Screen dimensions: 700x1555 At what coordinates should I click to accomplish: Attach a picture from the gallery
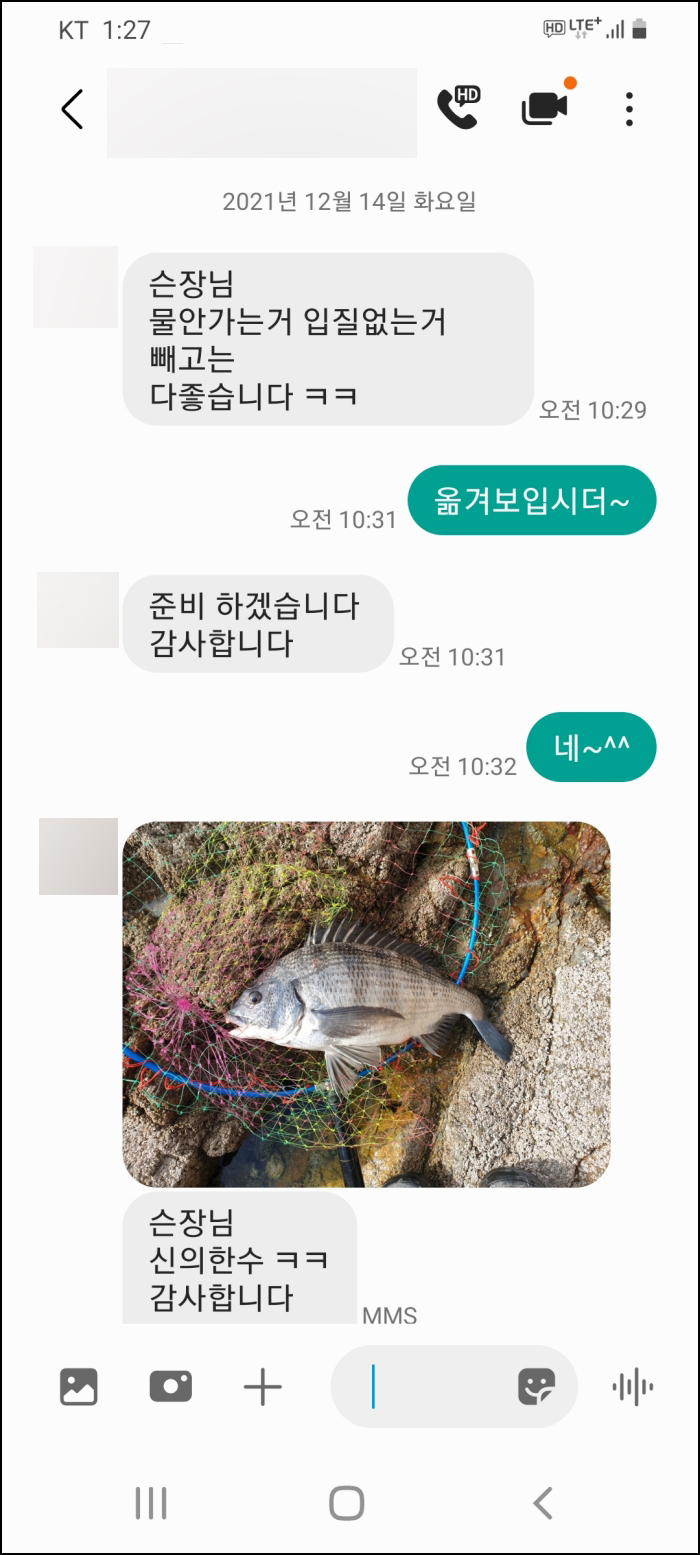[x=79, y=1387]
